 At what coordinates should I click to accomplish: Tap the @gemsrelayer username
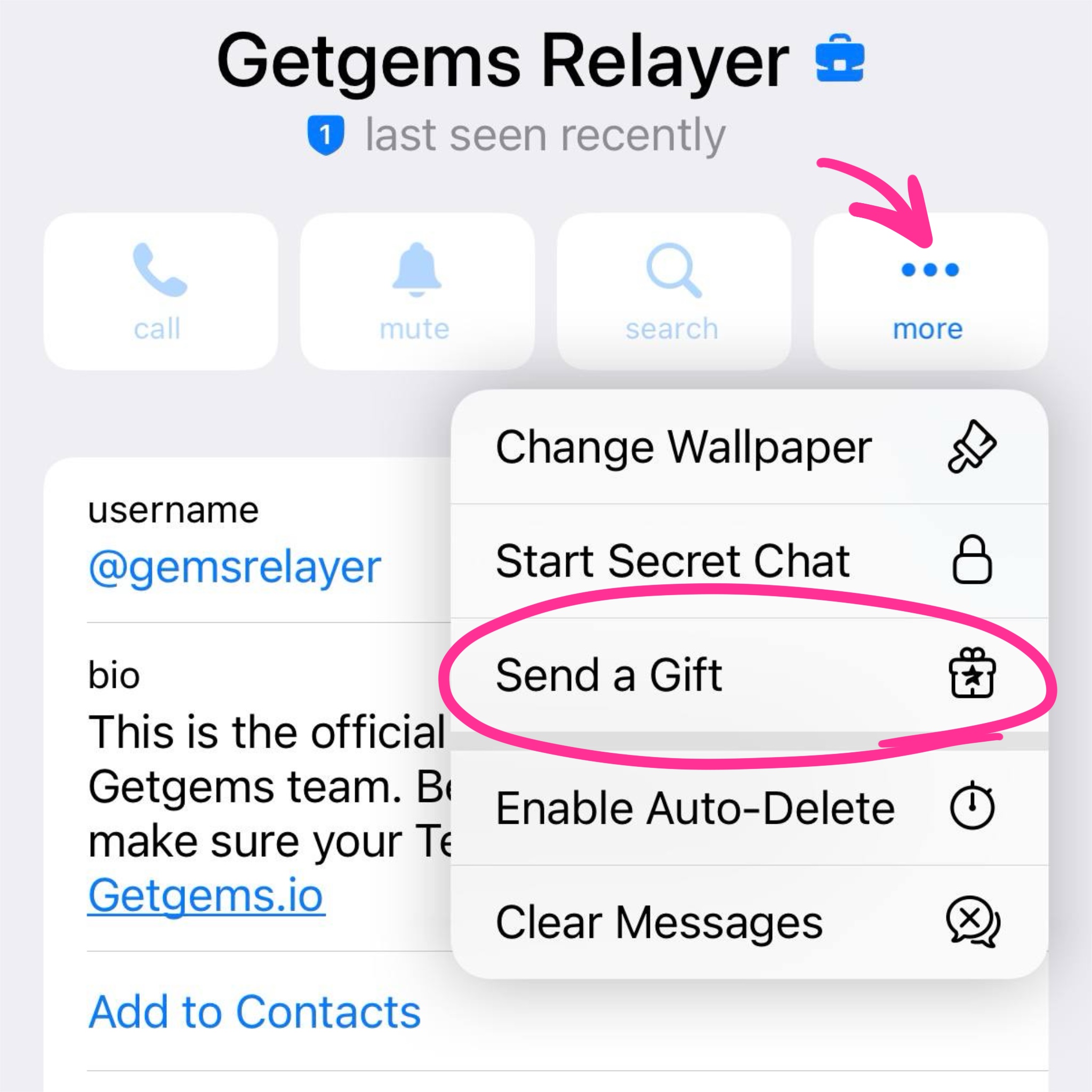point(235,567)
